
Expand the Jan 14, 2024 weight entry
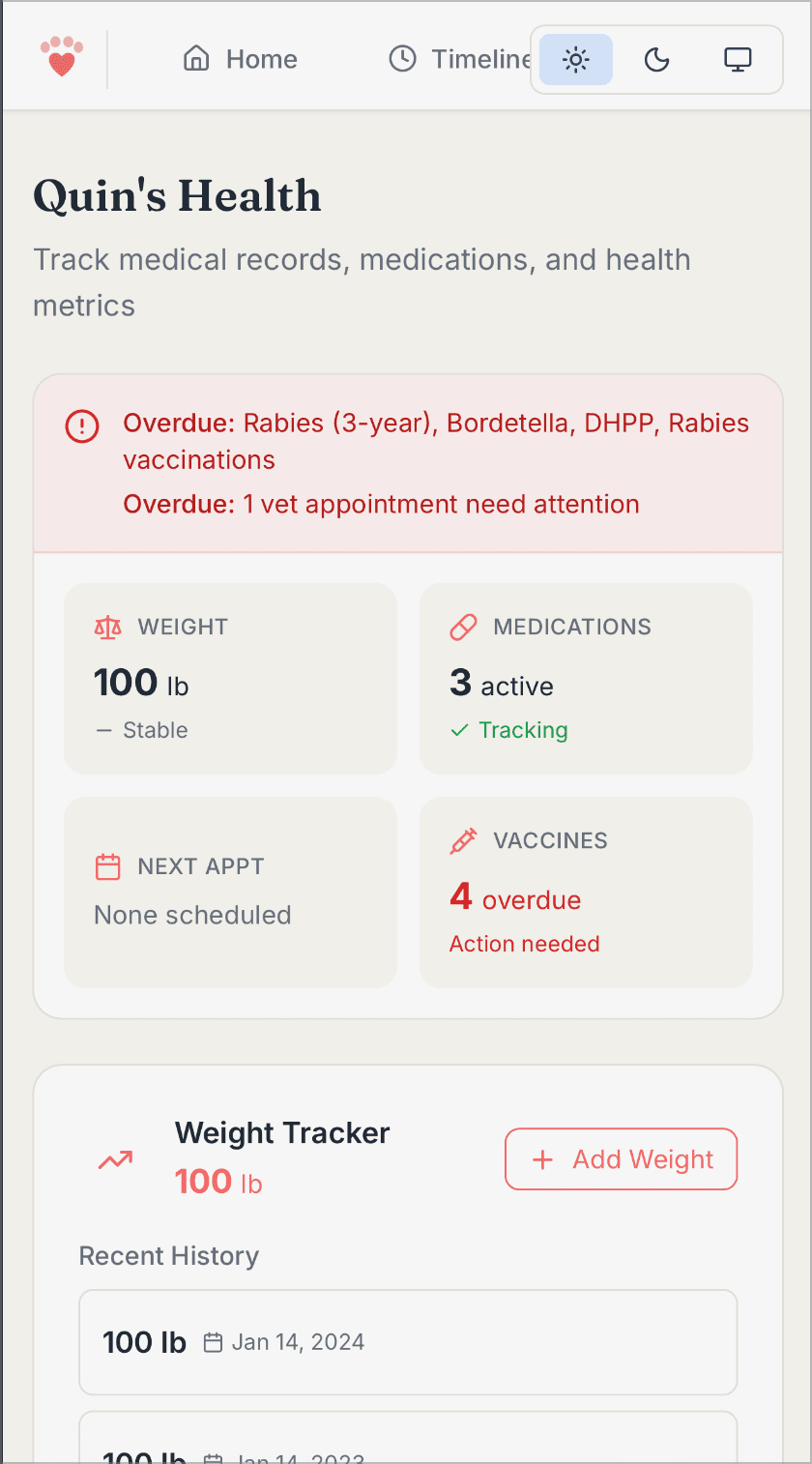[407, 1341]
